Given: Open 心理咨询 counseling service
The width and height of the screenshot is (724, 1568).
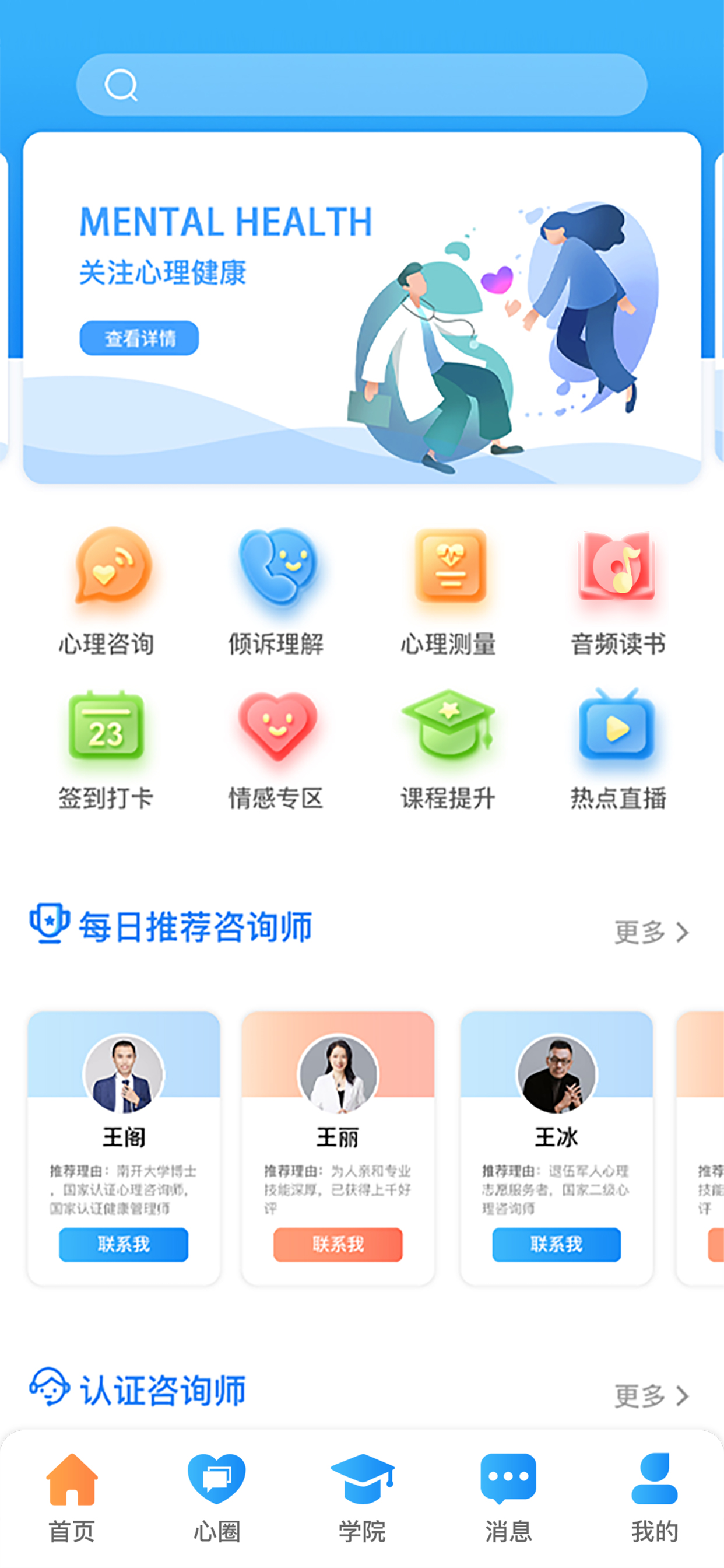Looking at the screenshot, I should coord(107,590).
